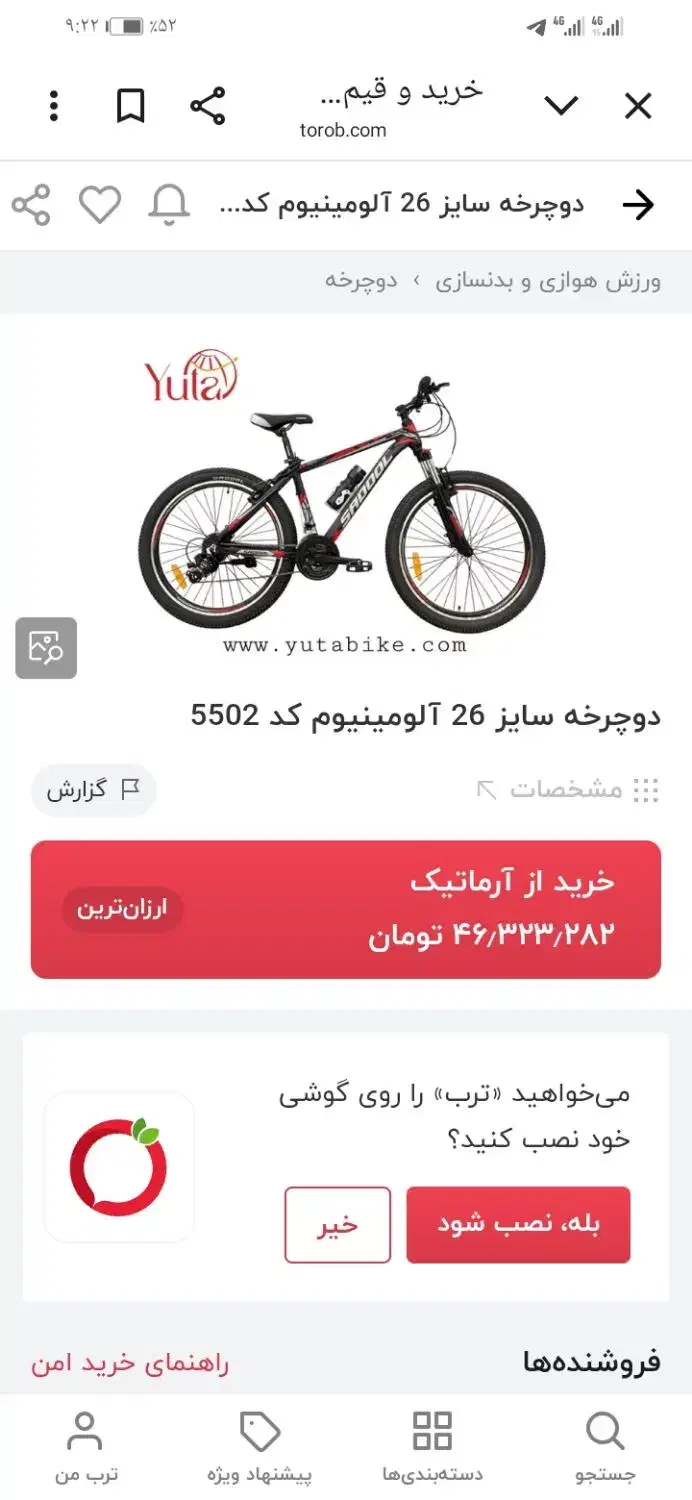This screenshot has width=692, height=1500.
Task: View product مشخصات specifications
Action: 568,790
